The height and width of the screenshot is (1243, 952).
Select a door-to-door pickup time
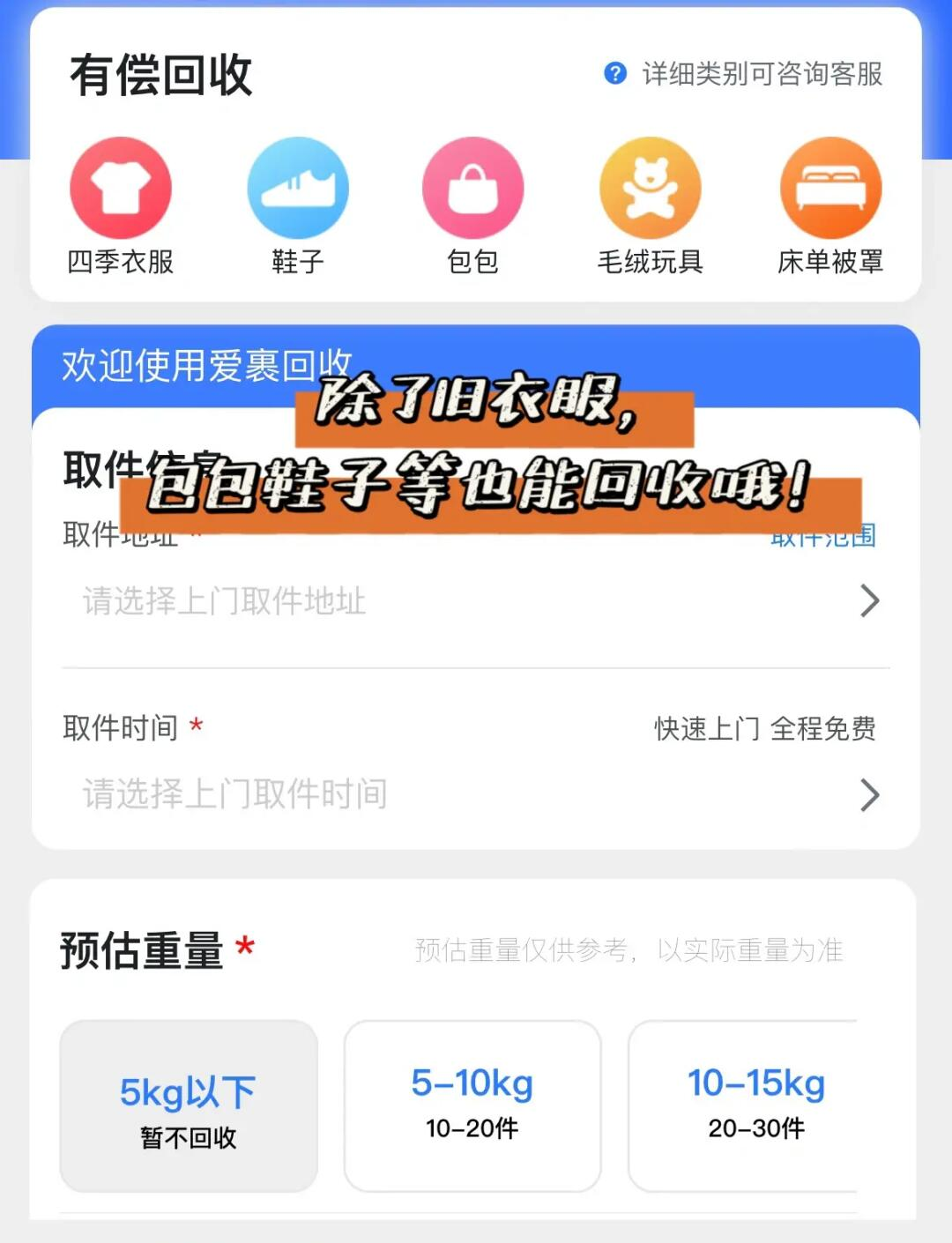(x=476, y=794)
